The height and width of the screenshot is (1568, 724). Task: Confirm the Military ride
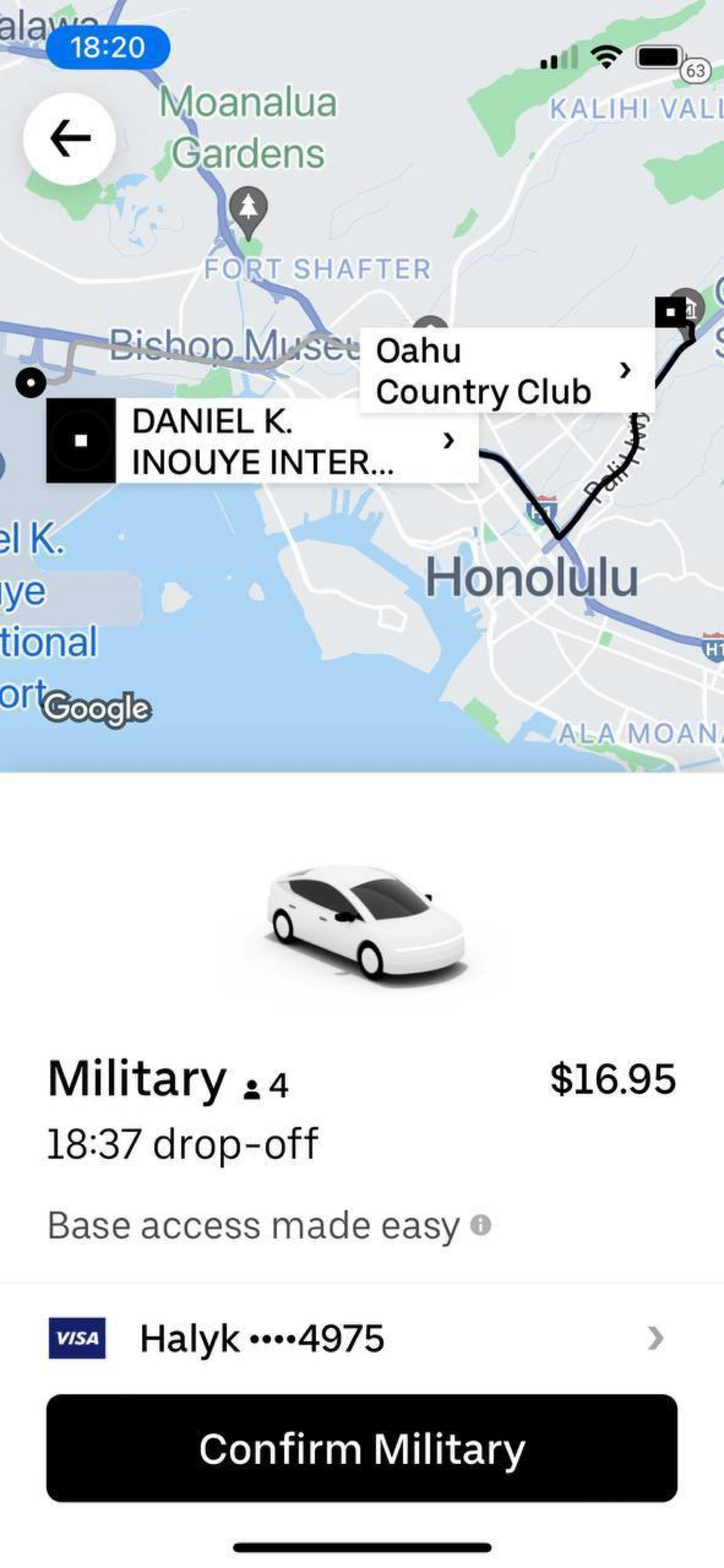[361, 1448]
